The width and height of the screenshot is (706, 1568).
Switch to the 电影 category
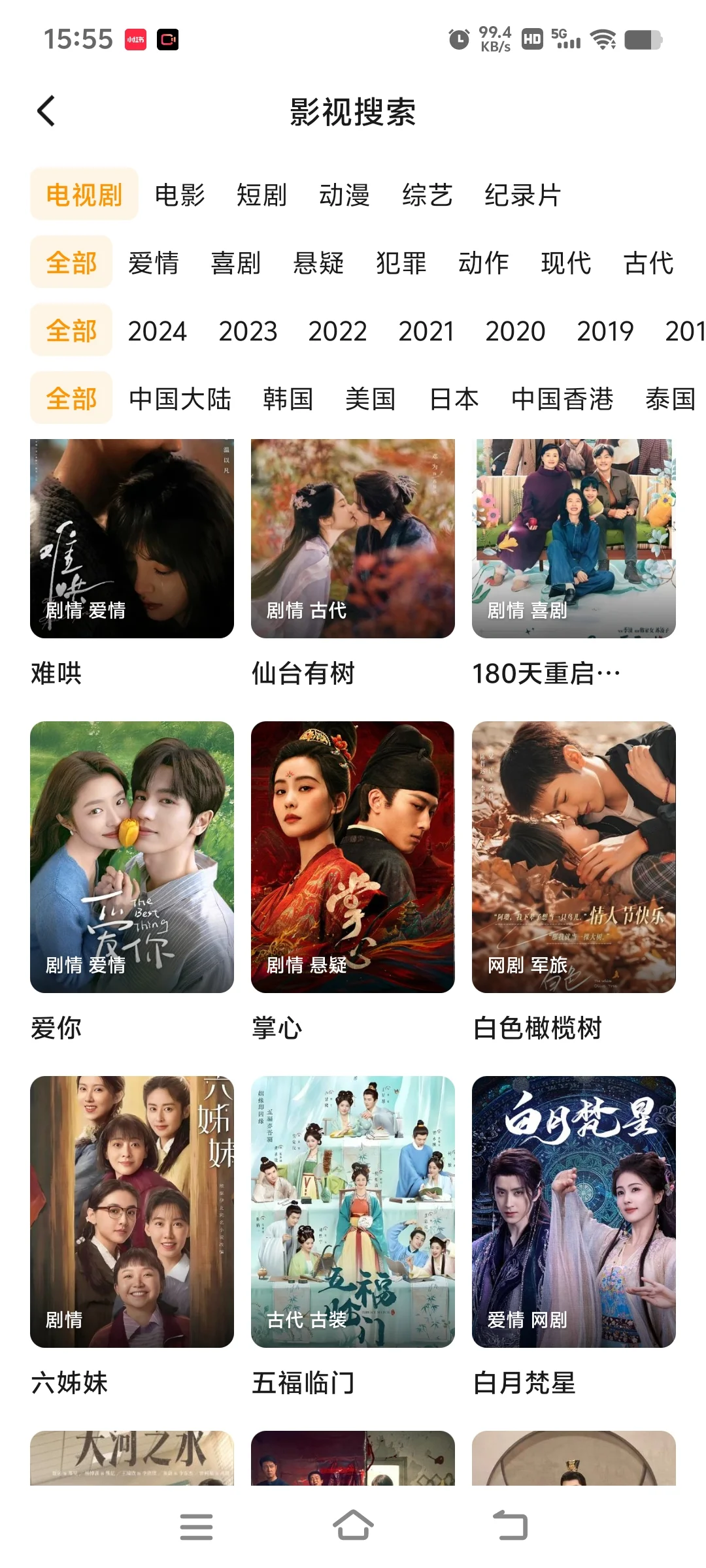pos(180,195)
